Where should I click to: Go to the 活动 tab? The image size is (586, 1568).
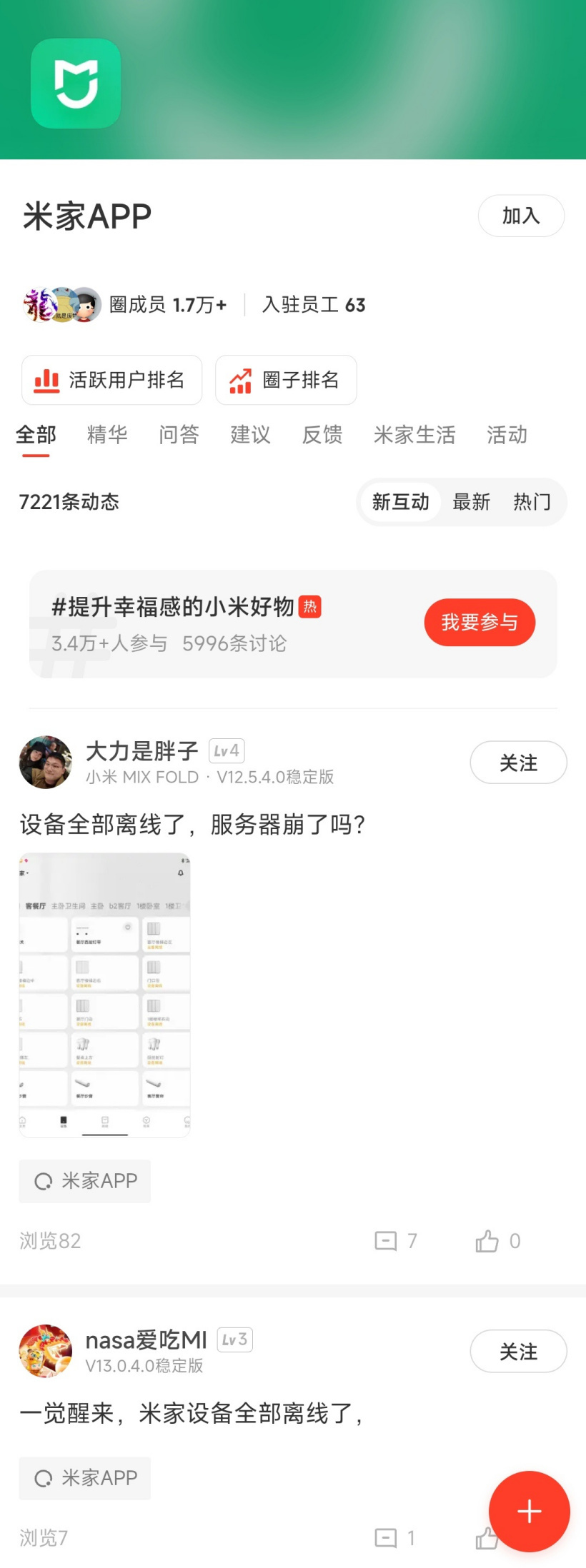[507, 435]
